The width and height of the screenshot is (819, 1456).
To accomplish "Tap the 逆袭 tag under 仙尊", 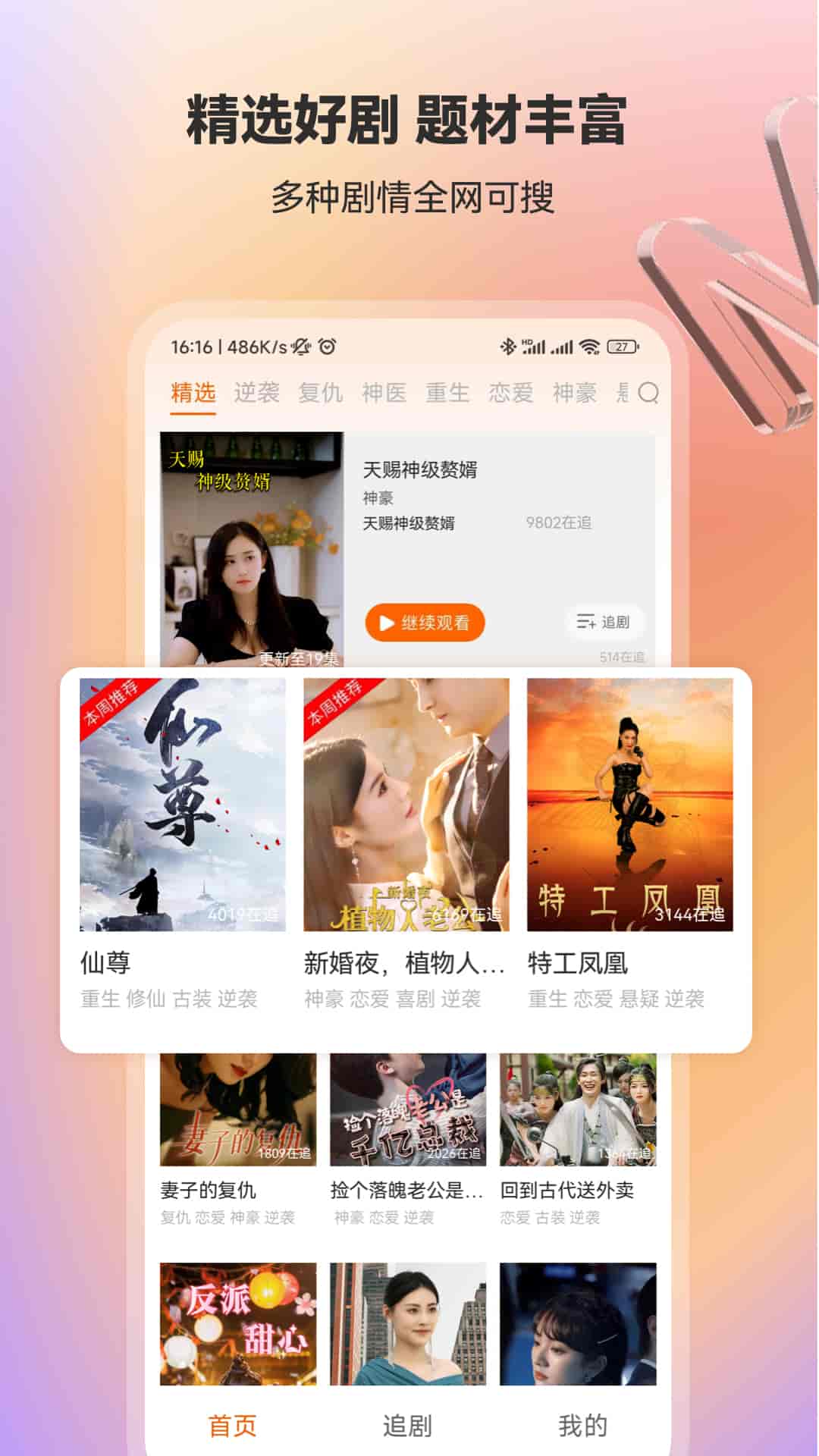I will tap(240, 1000).
